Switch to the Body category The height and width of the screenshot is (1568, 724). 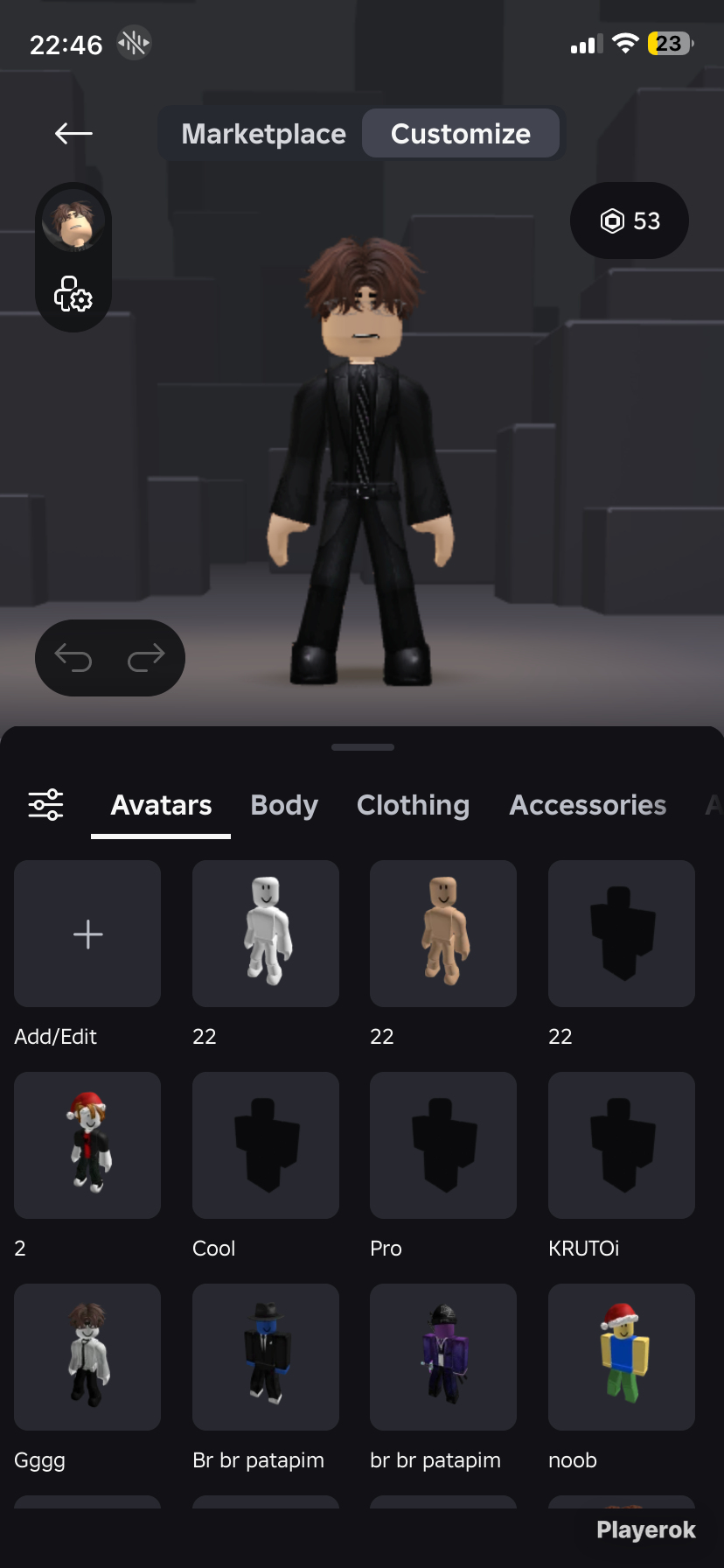click(x=284, y=805)
